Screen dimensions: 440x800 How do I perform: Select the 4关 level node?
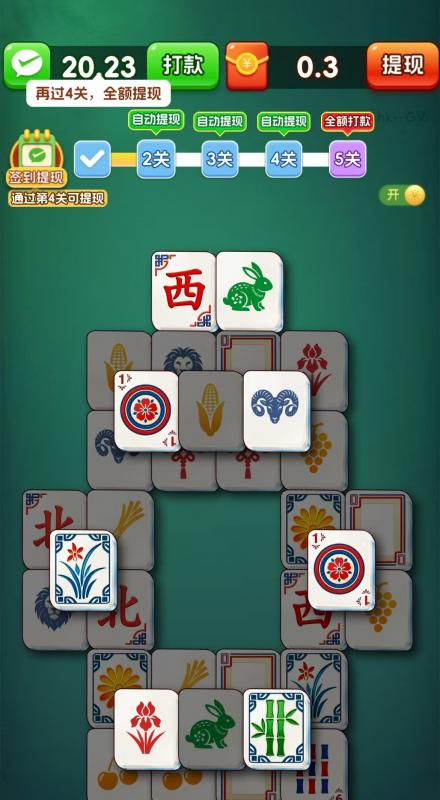[283, 159]
